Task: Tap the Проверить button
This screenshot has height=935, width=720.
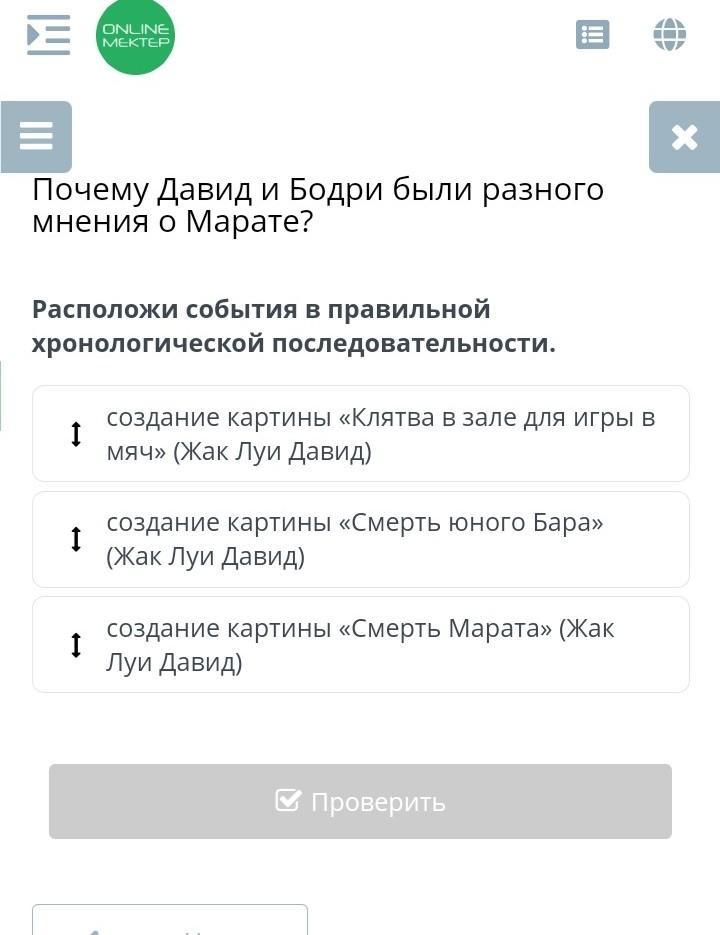Action: (360, 801)
